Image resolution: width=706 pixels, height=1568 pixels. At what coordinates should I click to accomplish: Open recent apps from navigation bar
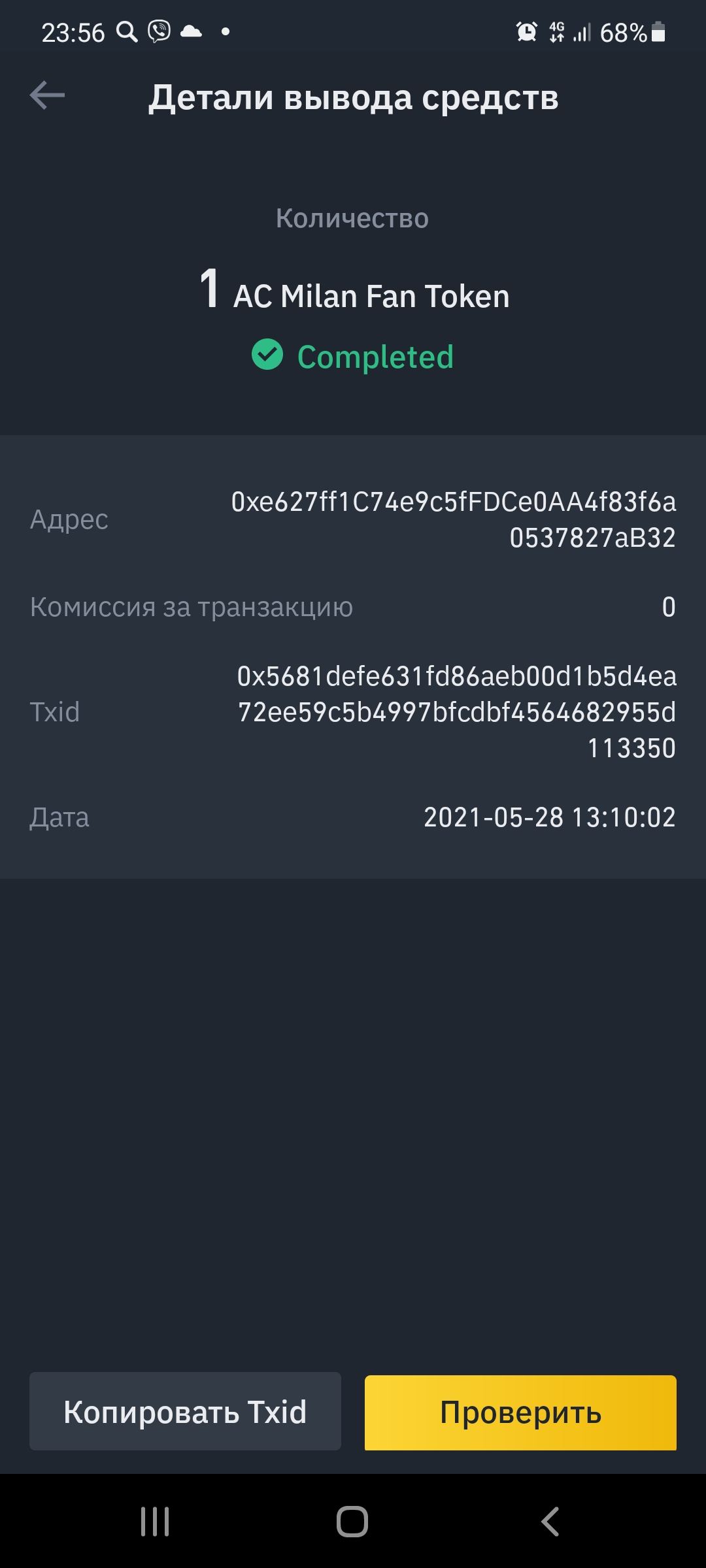pos(156,1522)
